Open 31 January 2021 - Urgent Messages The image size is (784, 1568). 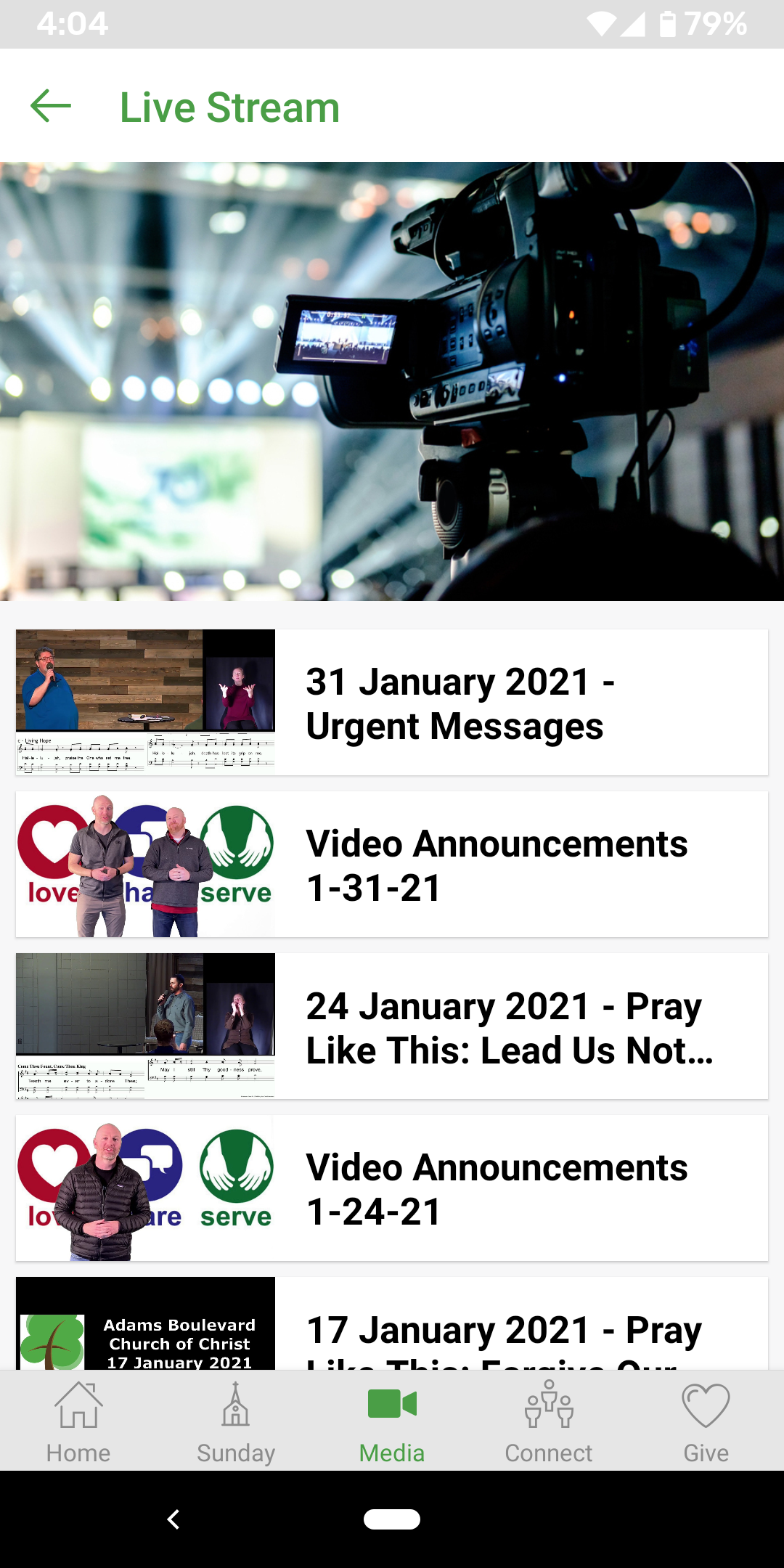pos(392,703)
